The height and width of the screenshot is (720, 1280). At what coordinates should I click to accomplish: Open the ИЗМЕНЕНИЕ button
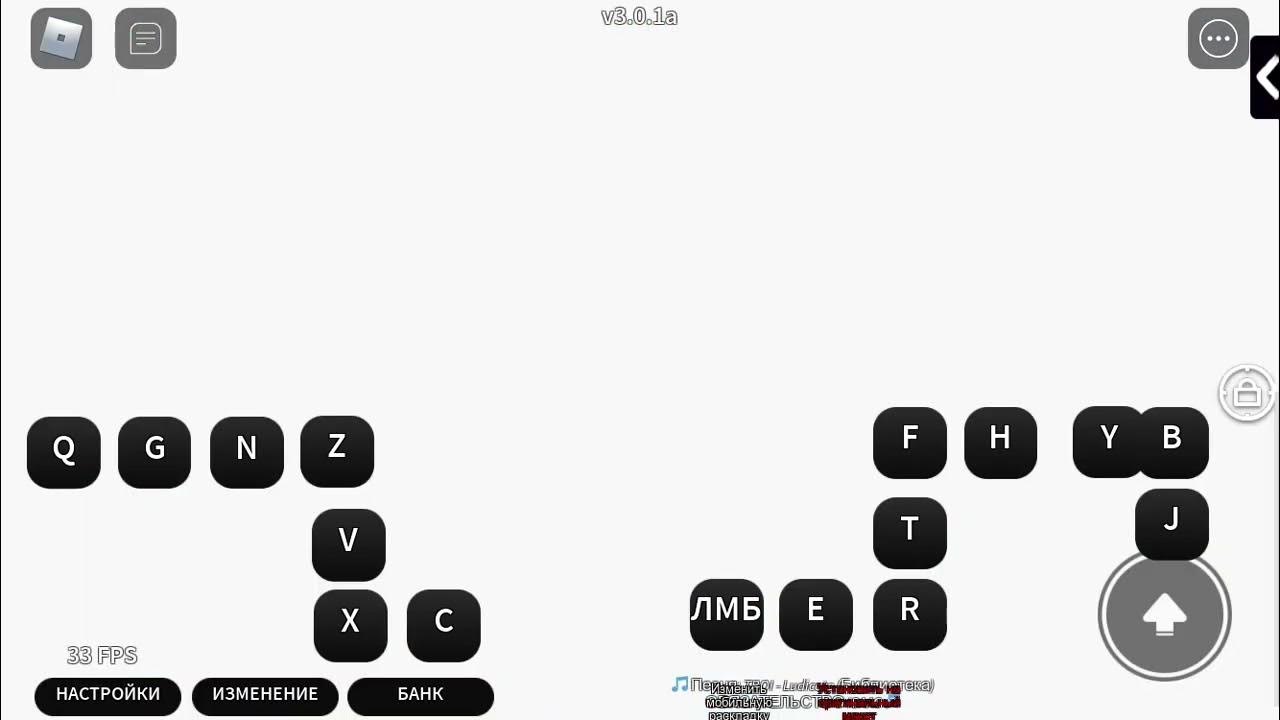(x=265, y=696)
